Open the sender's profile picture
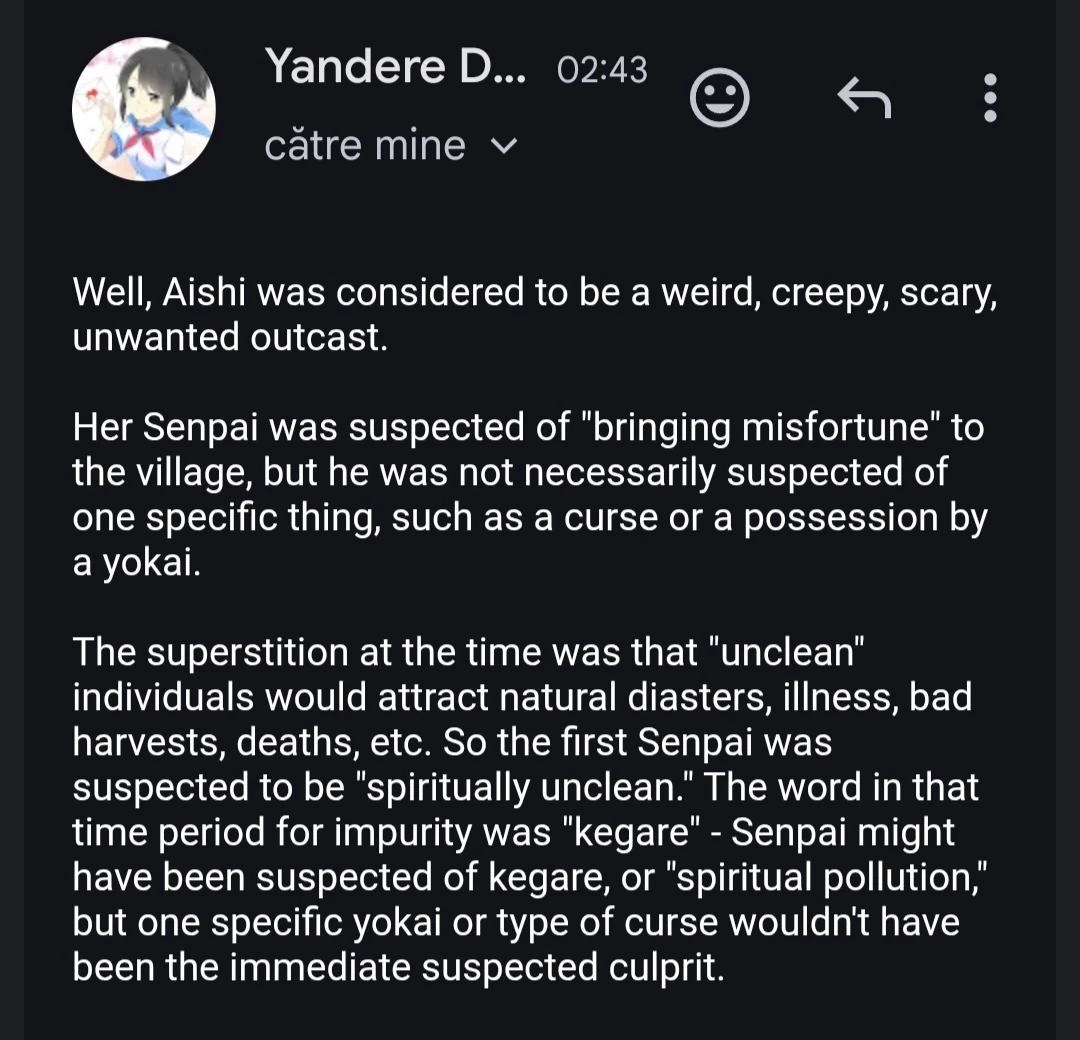 pos(144,109)
